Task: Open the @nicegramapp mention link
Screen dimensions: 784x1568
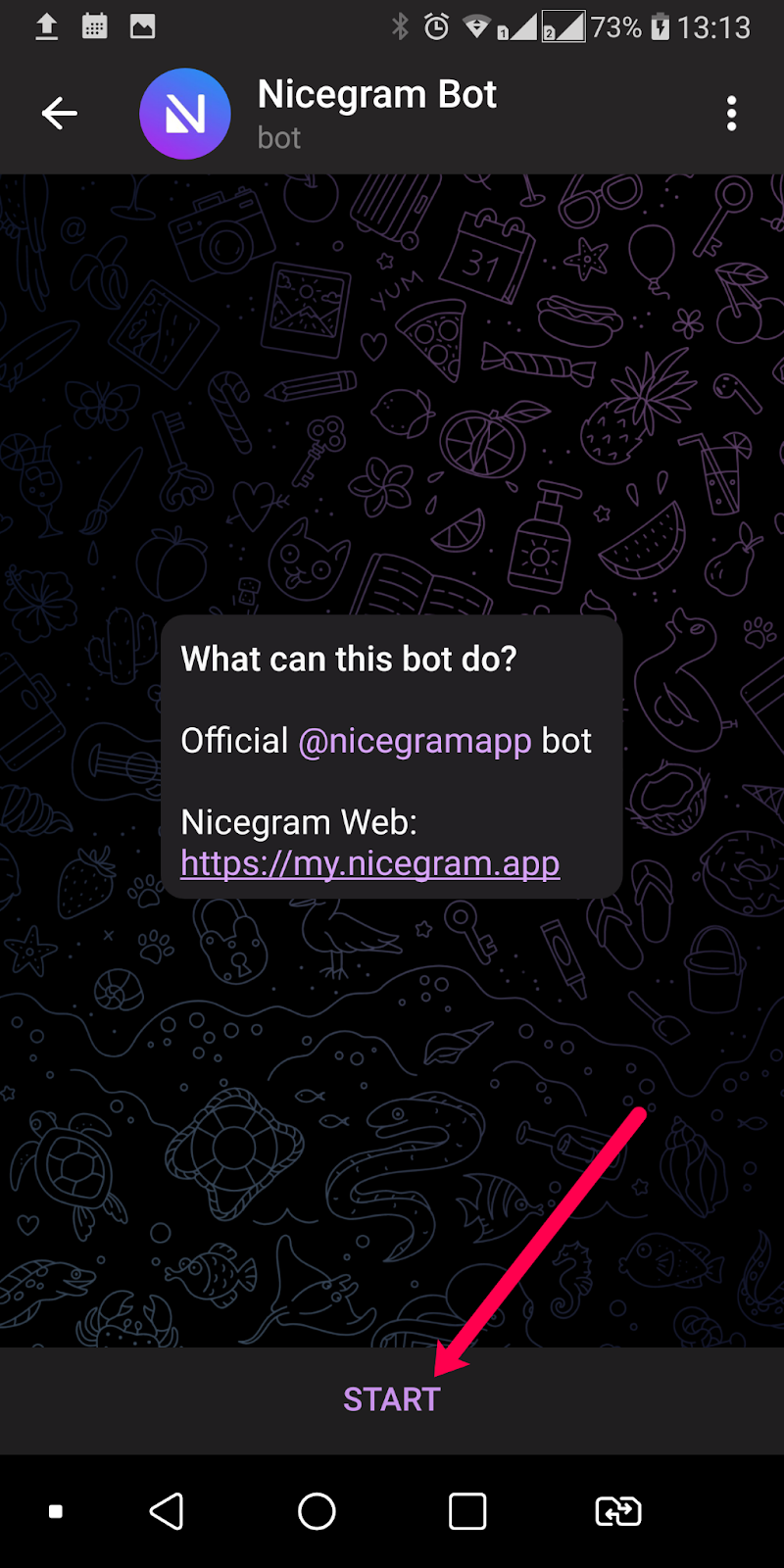Action: (415, 741)
